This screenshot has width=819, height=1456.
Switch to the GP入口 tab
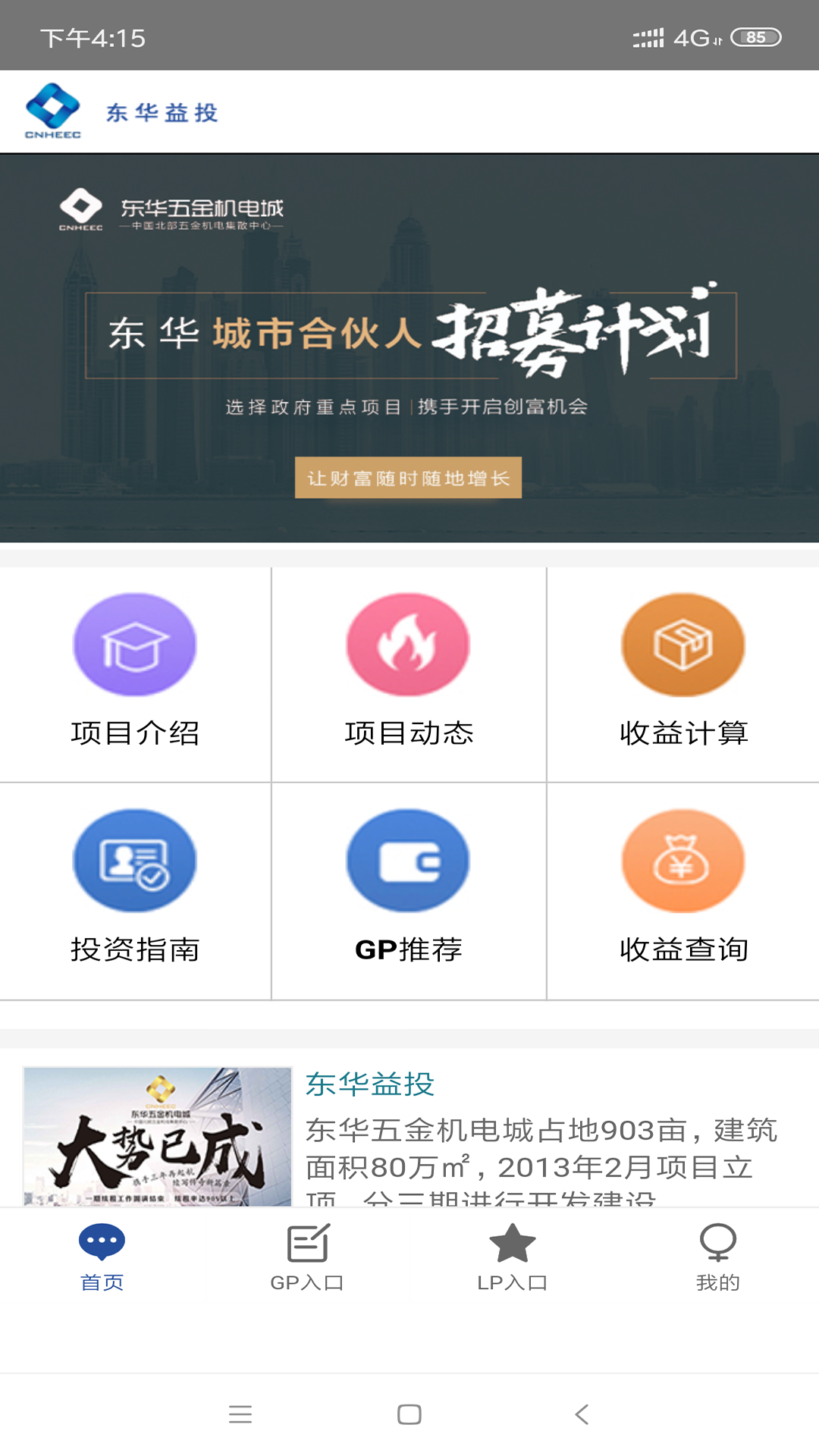(307, 1257)
